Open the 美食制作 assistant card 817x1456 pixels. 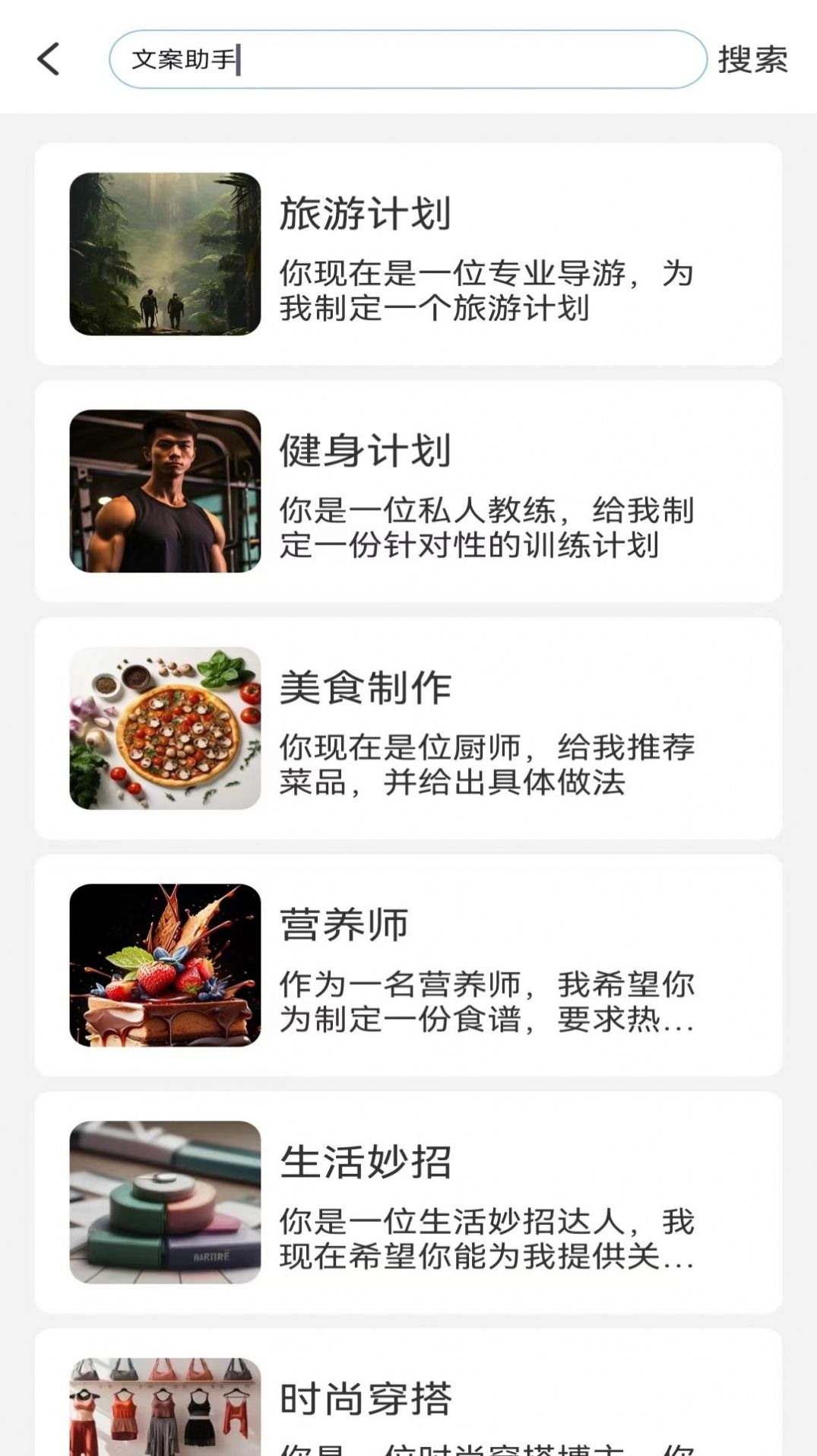pos(408,728)
